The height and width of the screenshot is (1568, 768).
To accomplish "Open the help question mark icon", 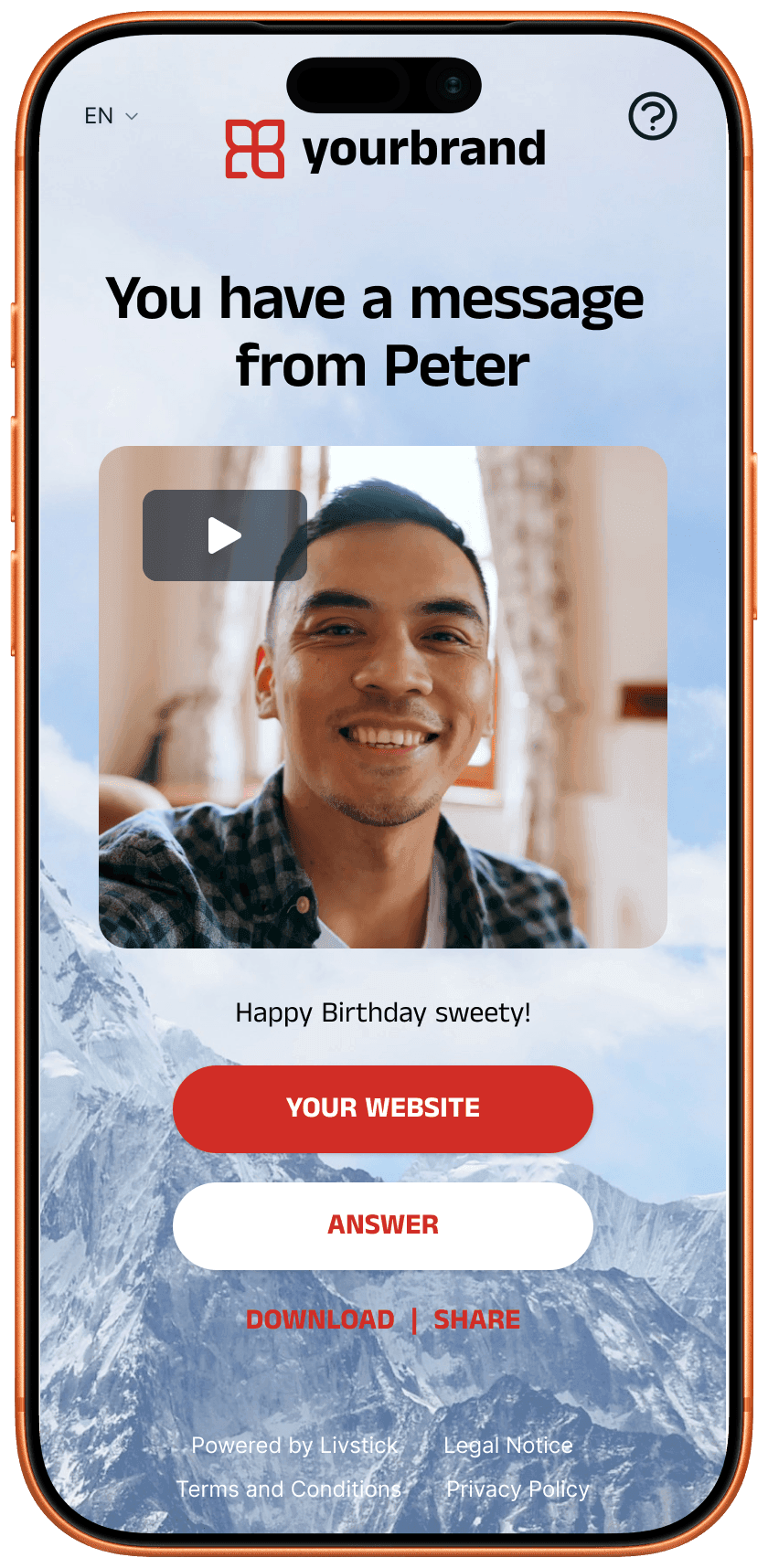I will [652, 116].
